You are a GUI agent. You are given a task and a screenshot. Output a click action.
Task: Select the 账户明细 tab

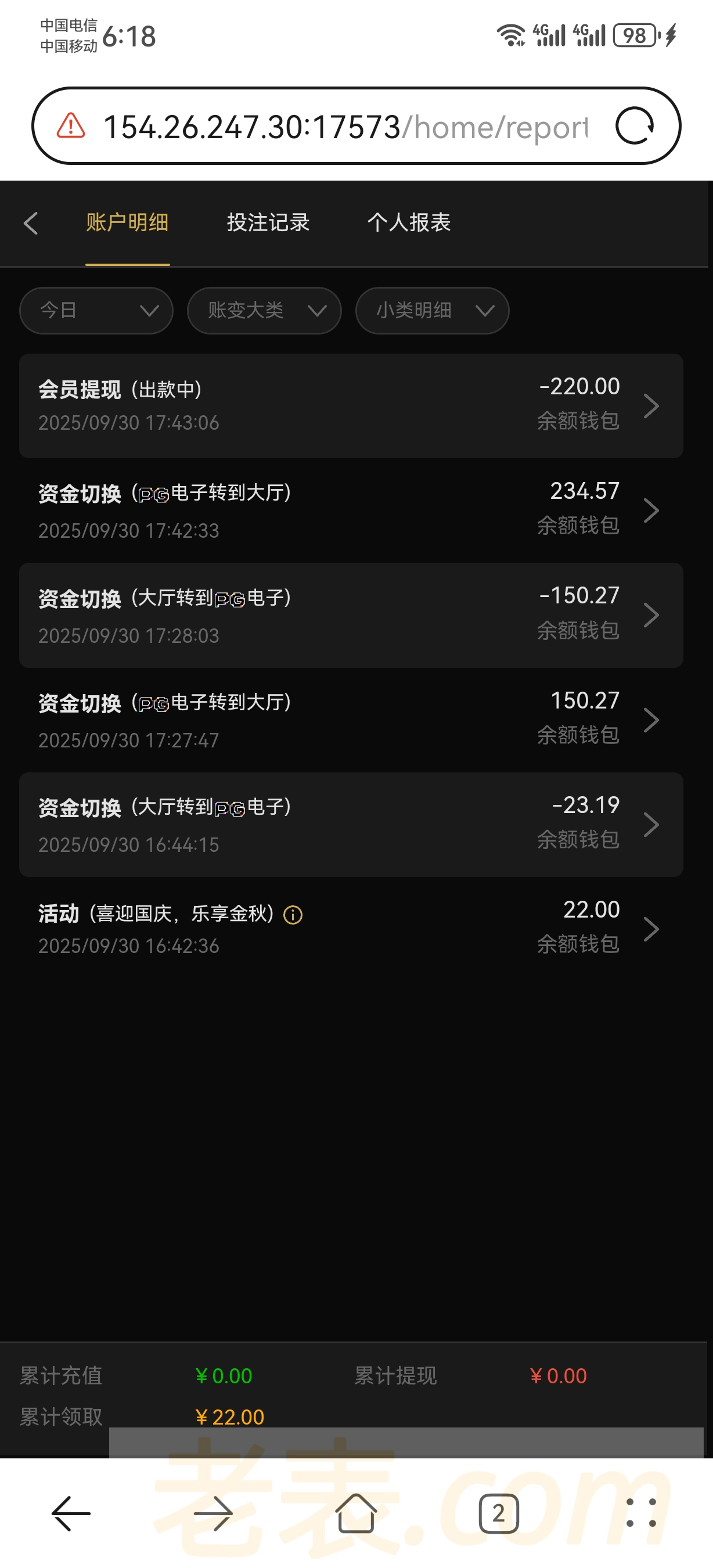(127, 223)
